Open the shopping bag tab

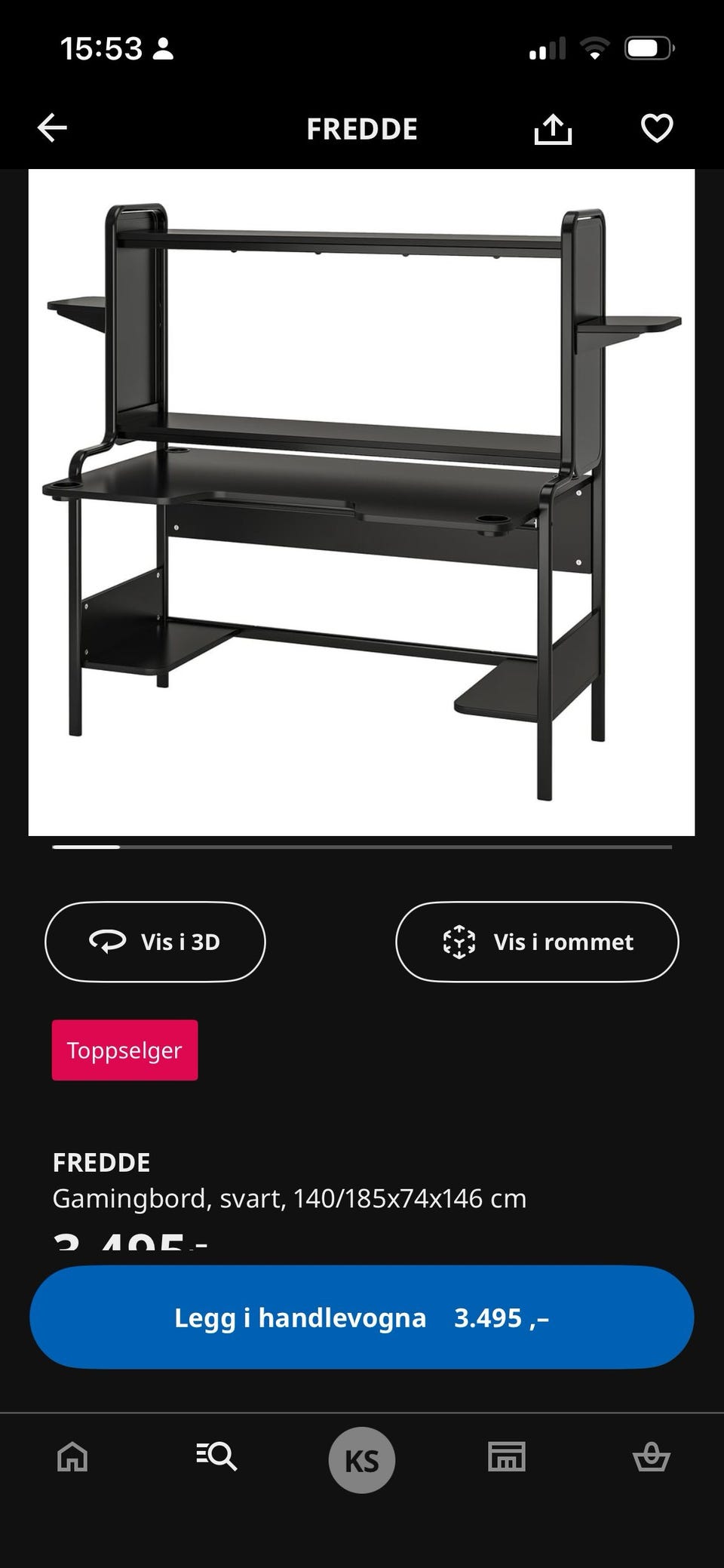point(653,1458)
